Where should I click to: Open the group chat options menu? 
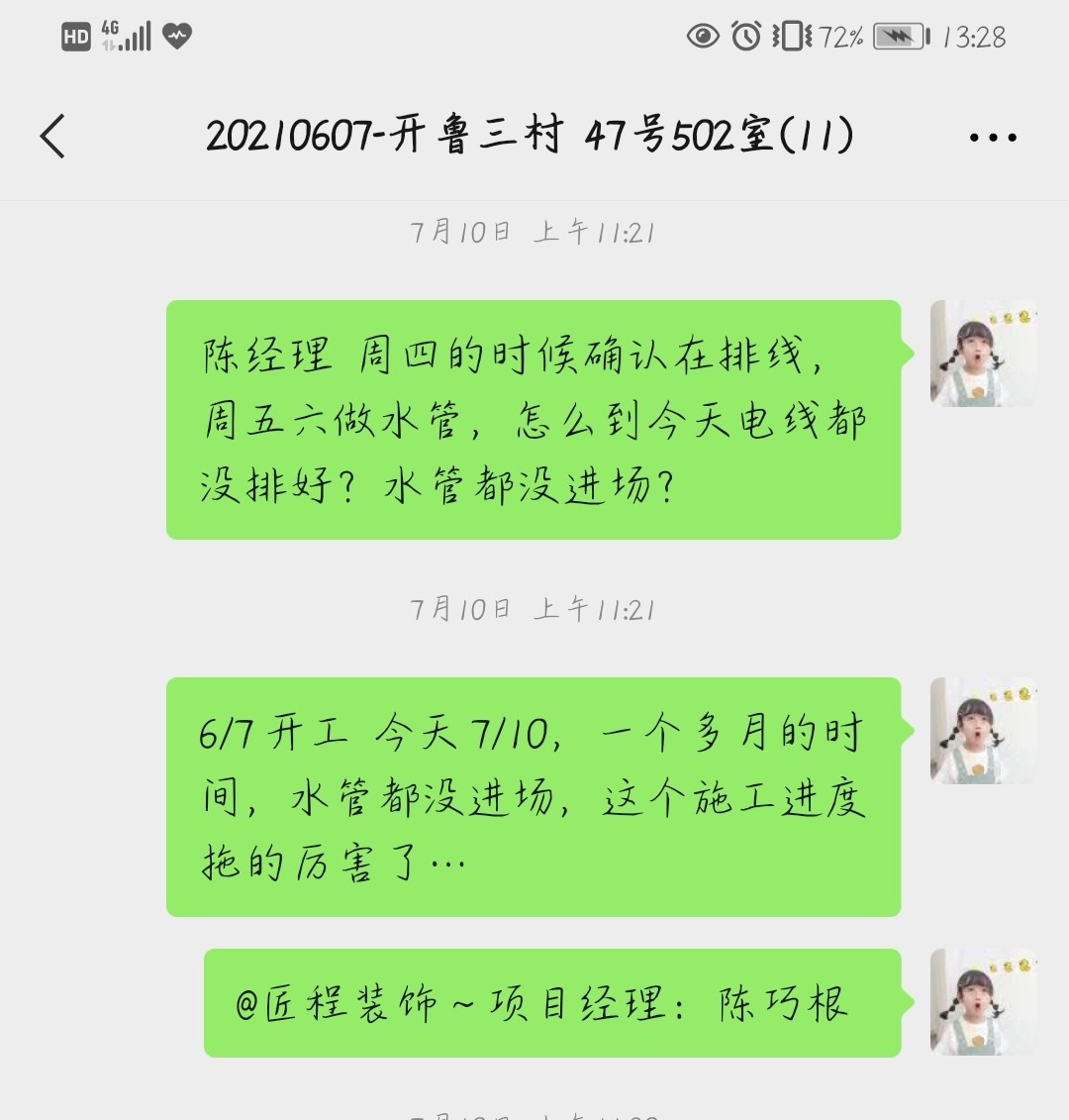(x=992, y=138)
